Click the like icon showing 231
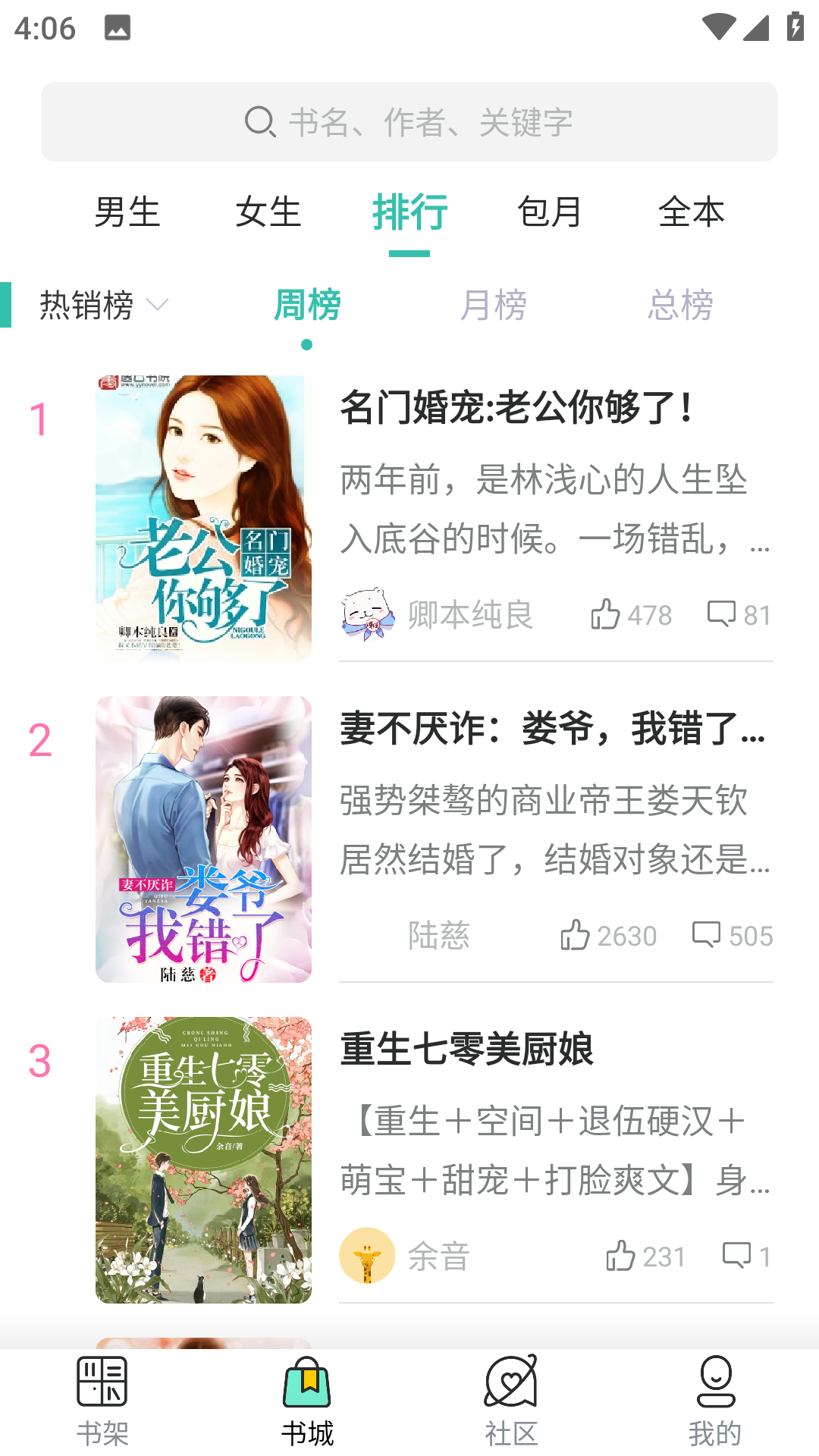Screen dimensions: 819x1456 point(623,1257)
